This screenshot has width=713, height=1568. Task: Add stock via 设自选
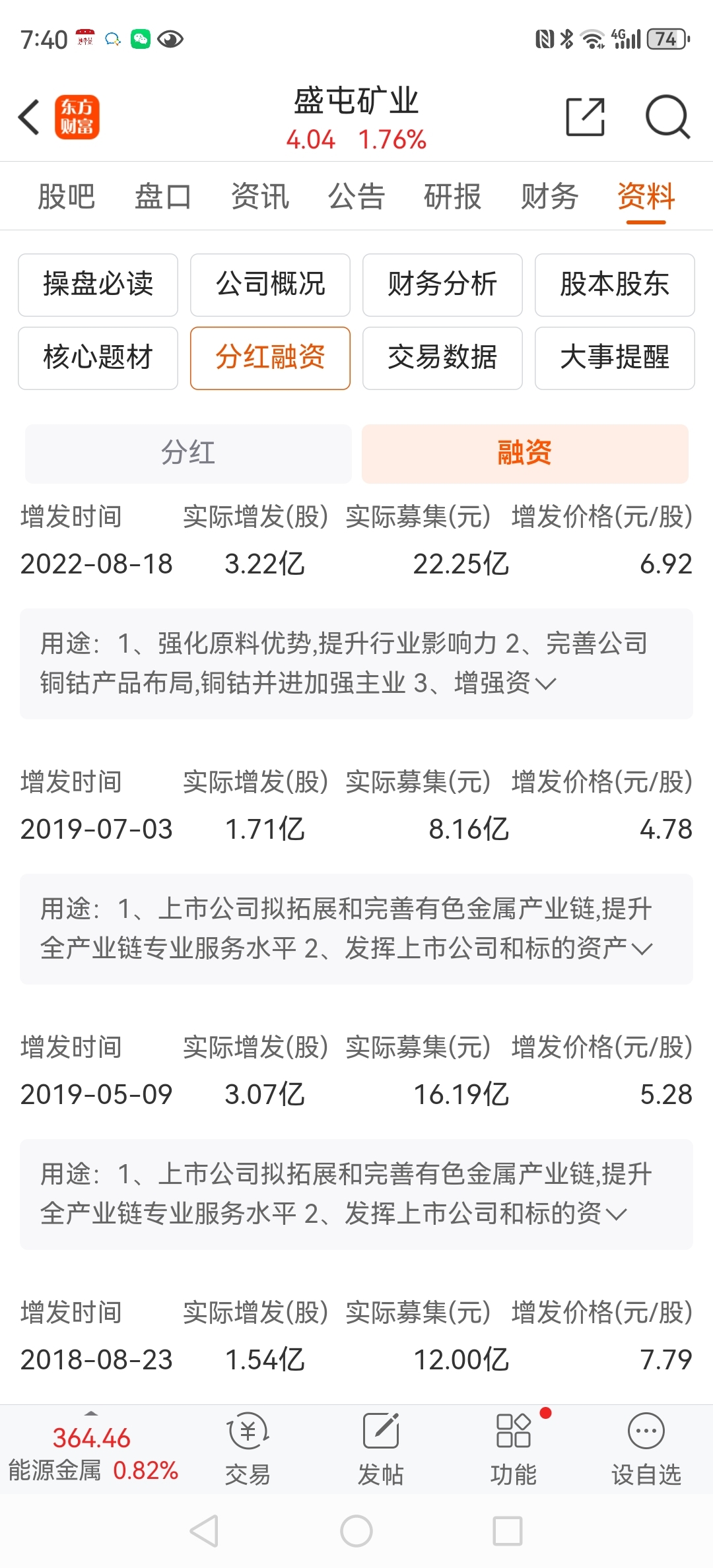click(x=646, y=1449)
